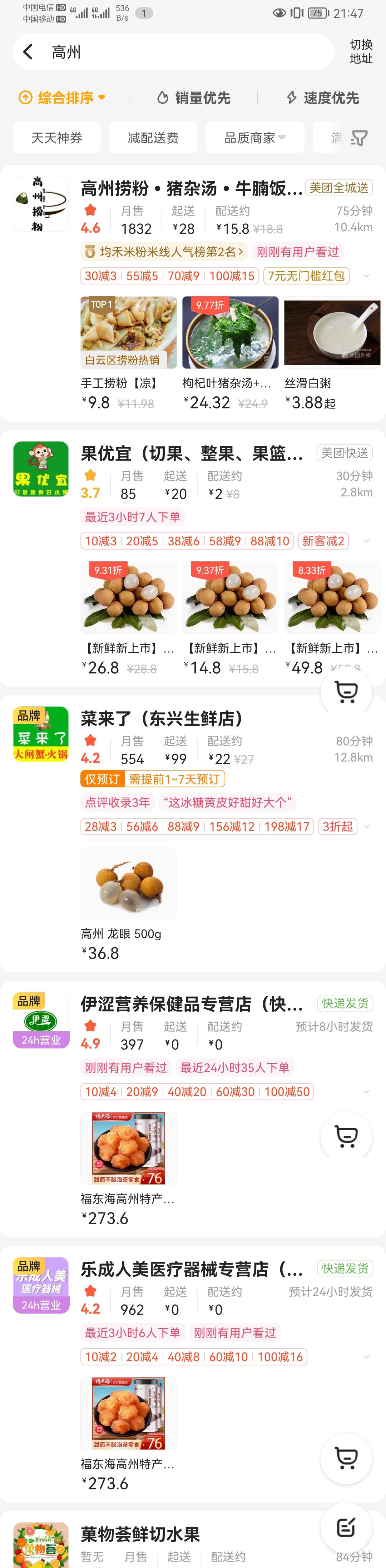Viewport: 386px width, 1568px height.
Task: Open the floating edit/feedback note button
Action: click(x=346, y=1527)
